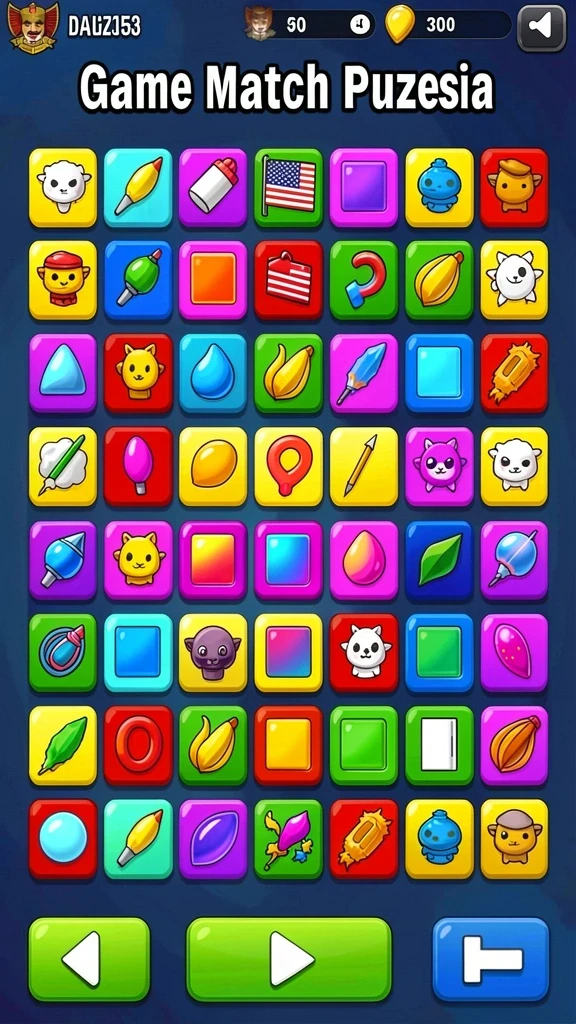576x1024 pixels.
Task: Tap the green left arrow button
Action: tap(89, 959)
